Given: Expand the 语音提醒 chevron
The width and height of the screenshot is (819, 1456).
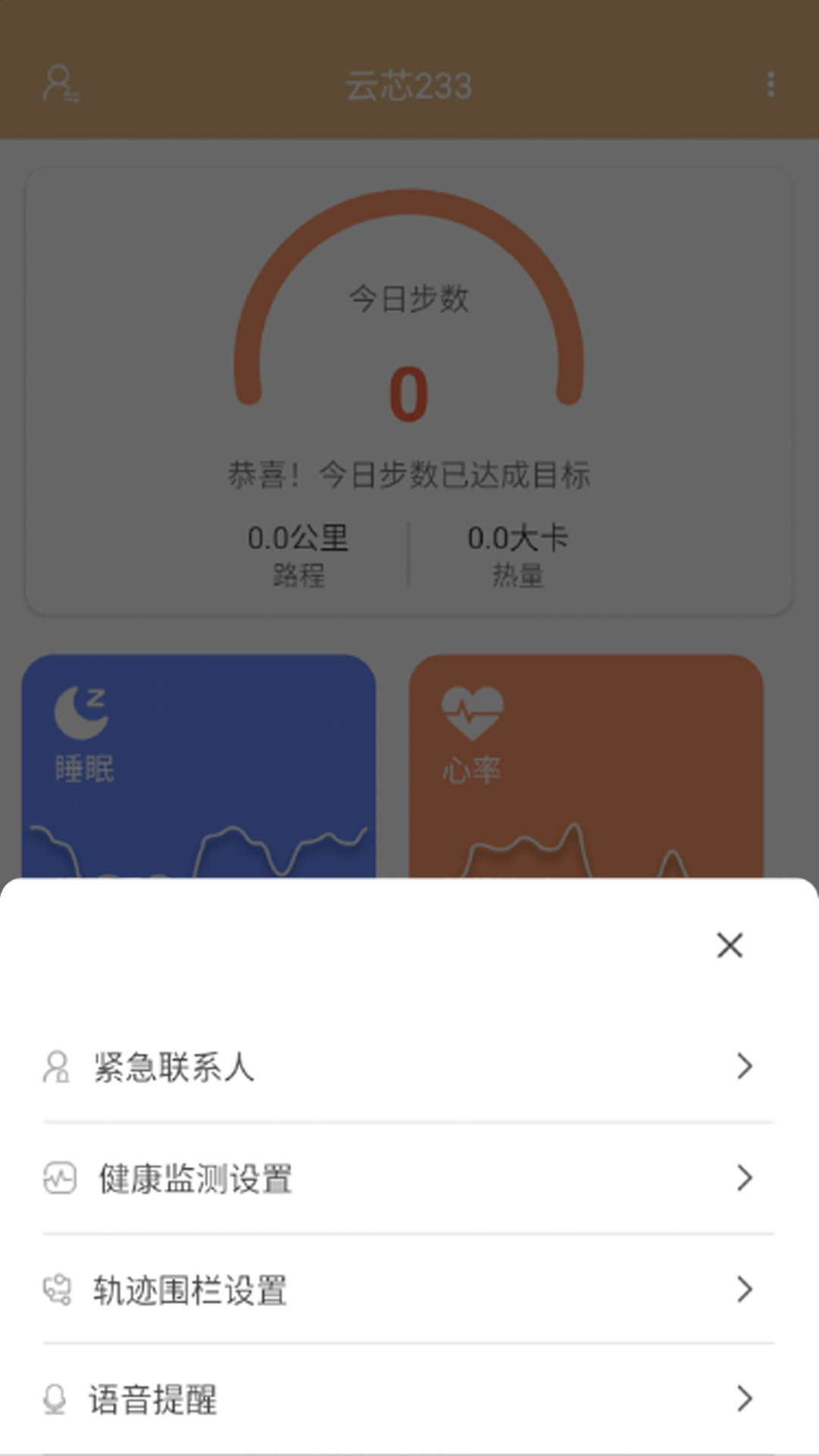Looking at the screenshot, I should (x=744, y=1401).
